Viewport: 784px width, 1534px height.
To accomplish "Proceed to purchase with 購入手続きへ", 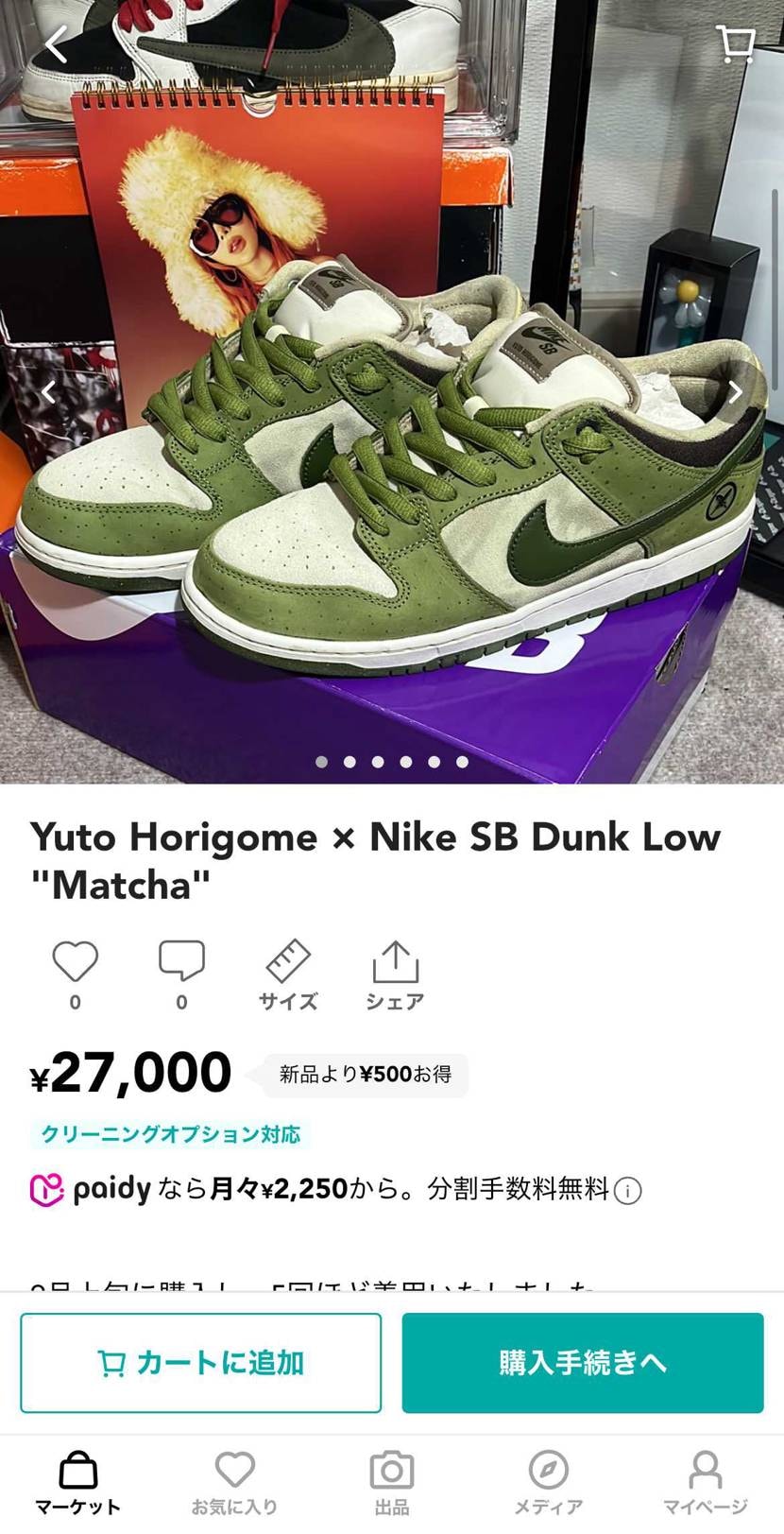I will 583,1362.
